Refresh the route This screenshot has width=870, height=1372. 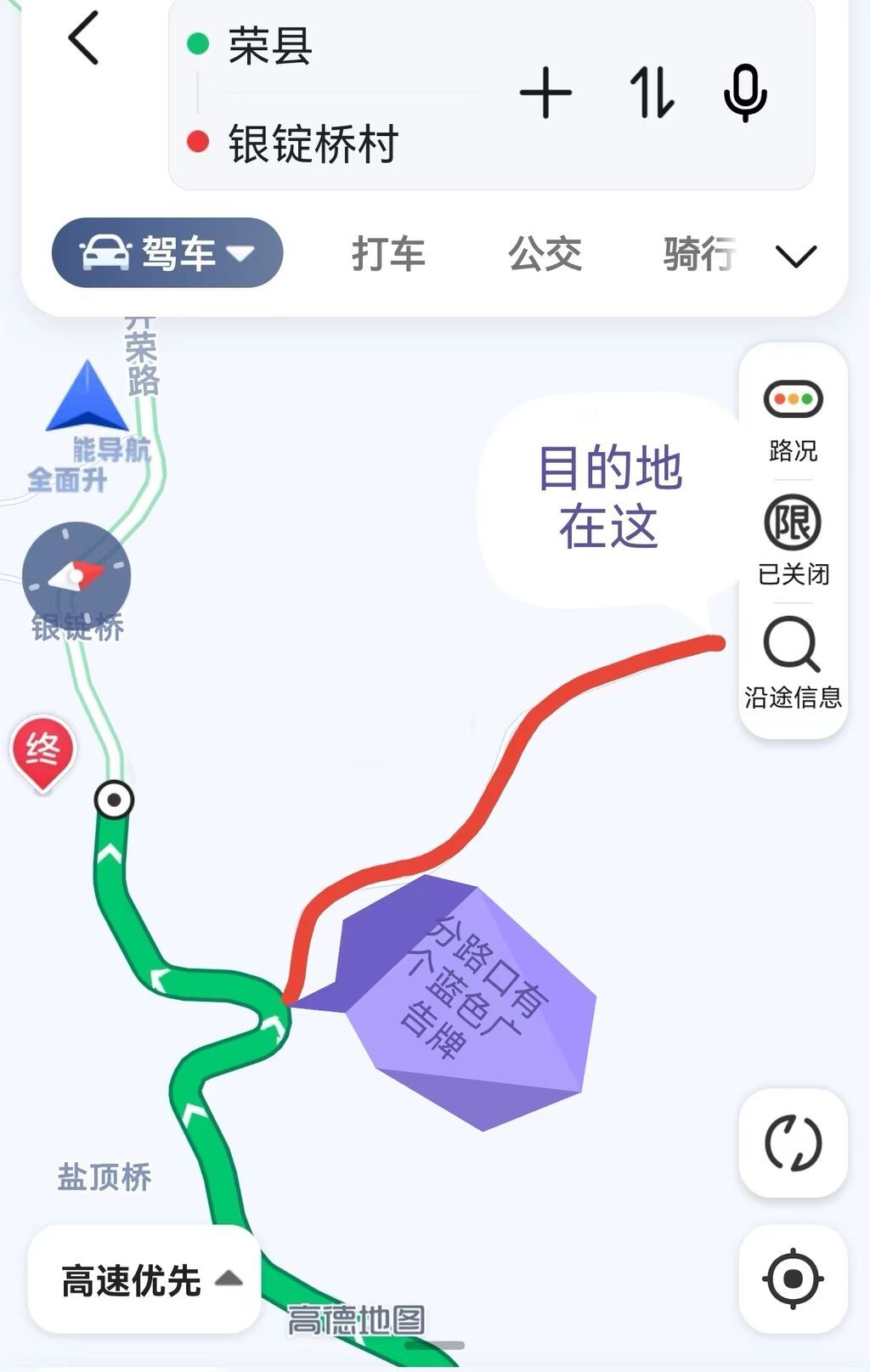(793, 1143)
